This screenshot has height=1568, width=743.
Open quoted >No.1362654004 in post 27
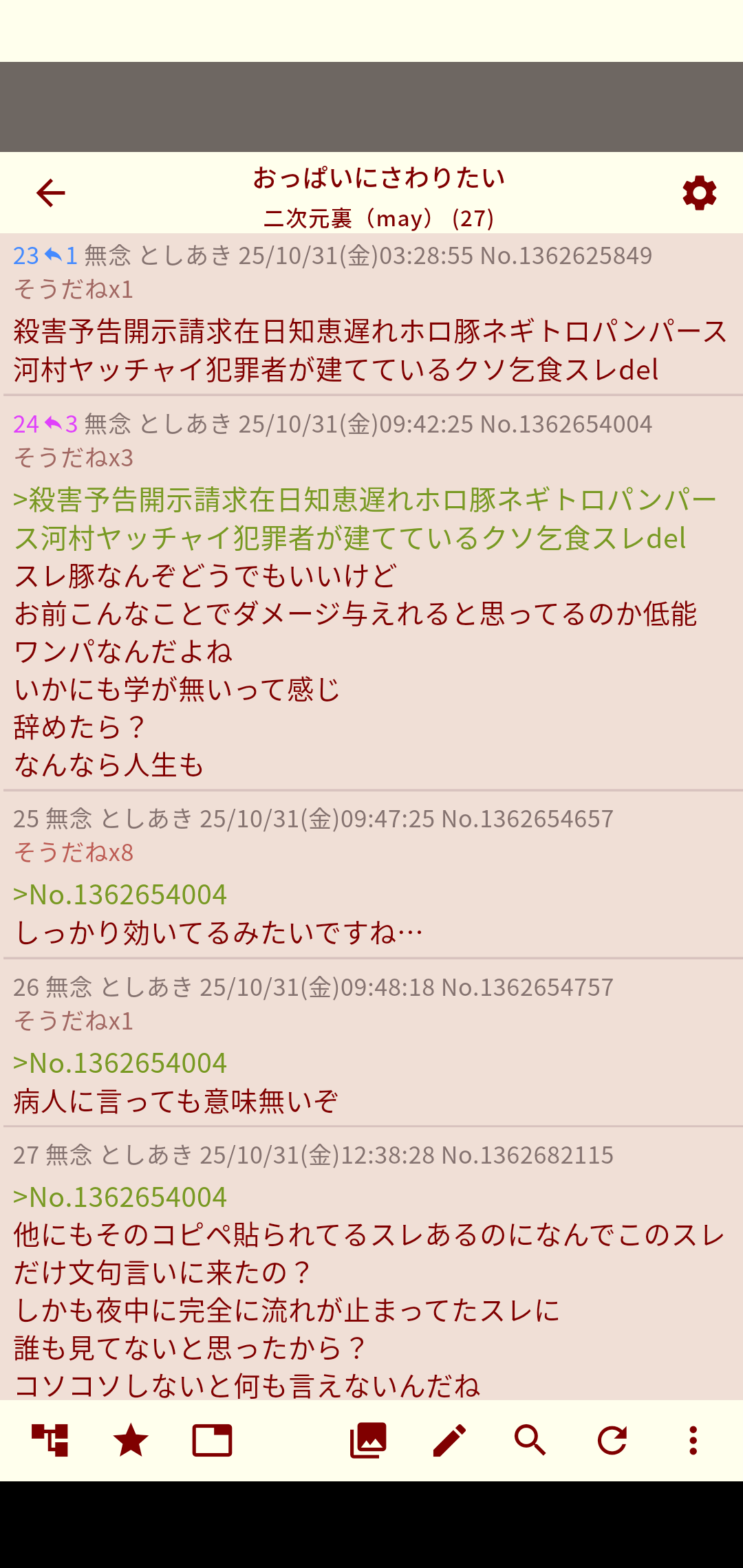click(x=120, y=1197)
